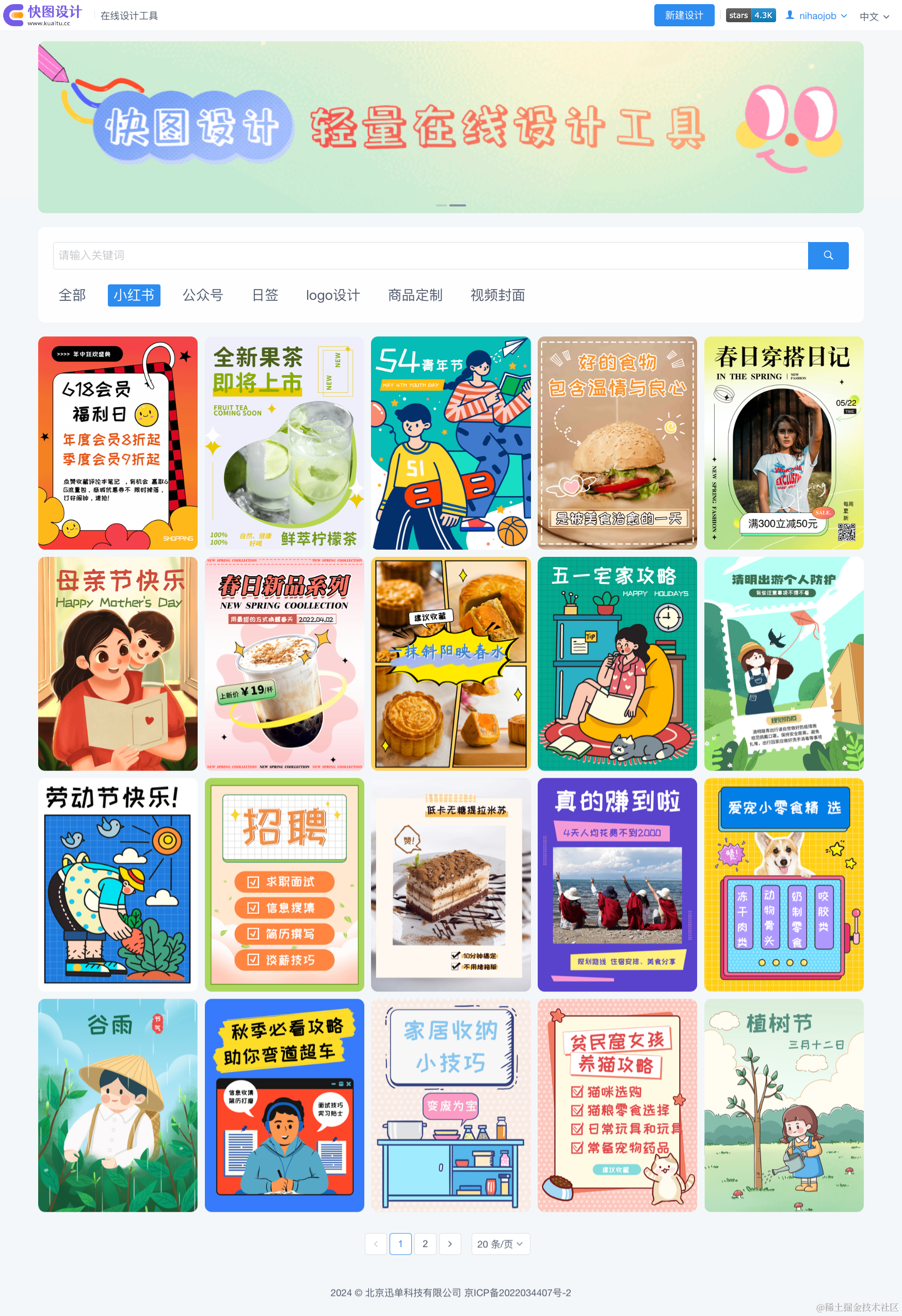Tap the next page arrow

click(x=449, y=1244)
